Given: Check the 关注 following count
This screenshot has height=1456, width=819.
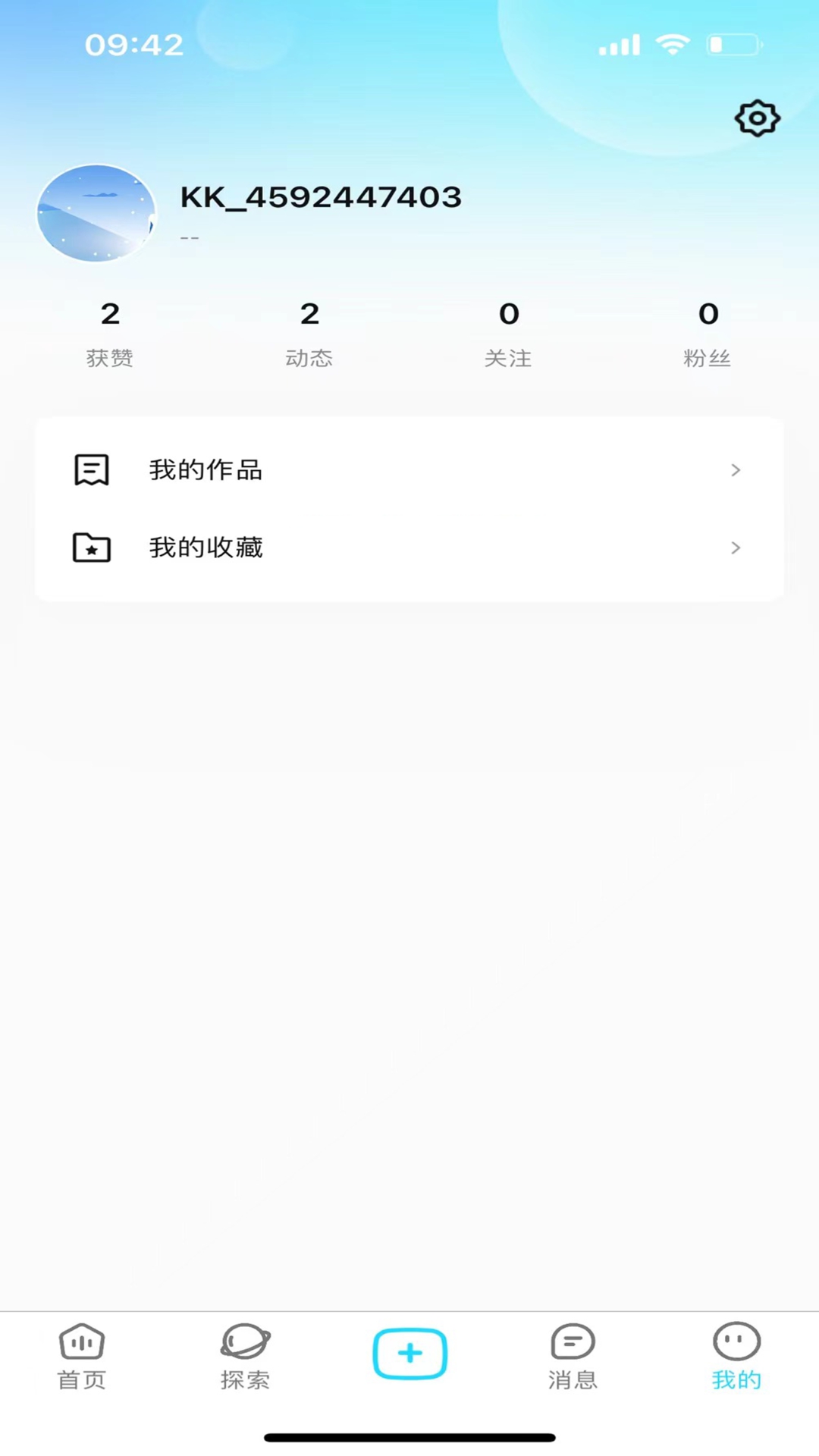Looking at the screenshot, I should pyautogui.click(x=509, y=330).
